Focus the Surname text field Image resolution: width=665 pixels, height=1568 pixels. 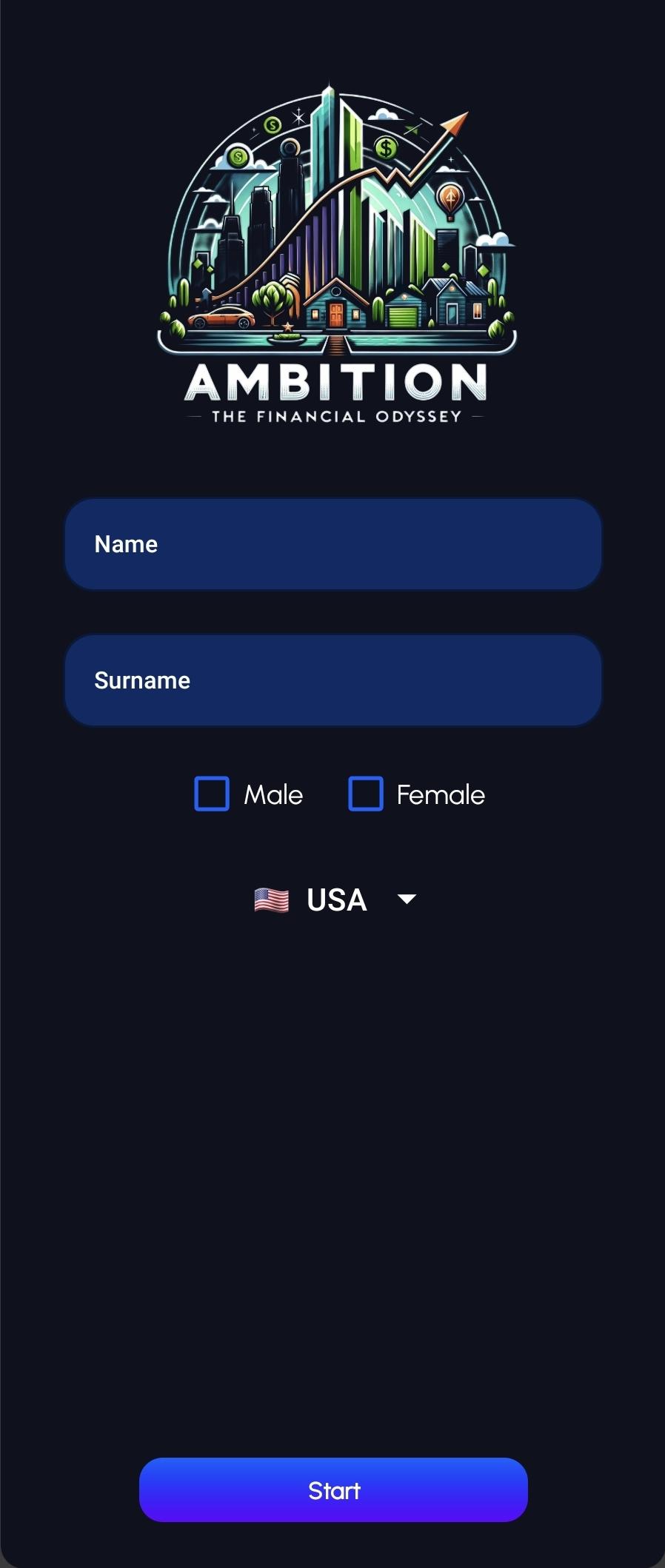coord(332,680)
